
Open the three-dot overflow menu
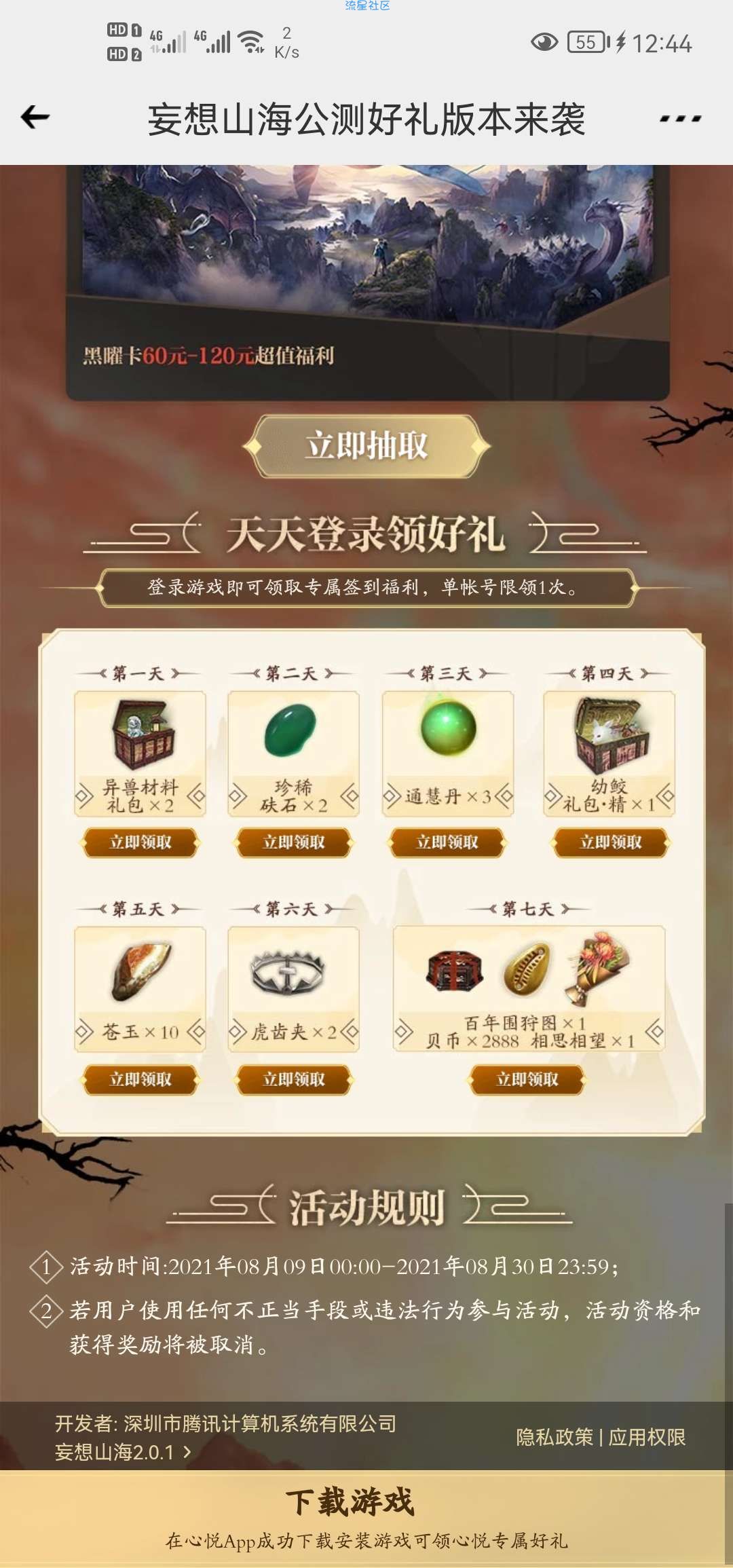coord(680,119)
